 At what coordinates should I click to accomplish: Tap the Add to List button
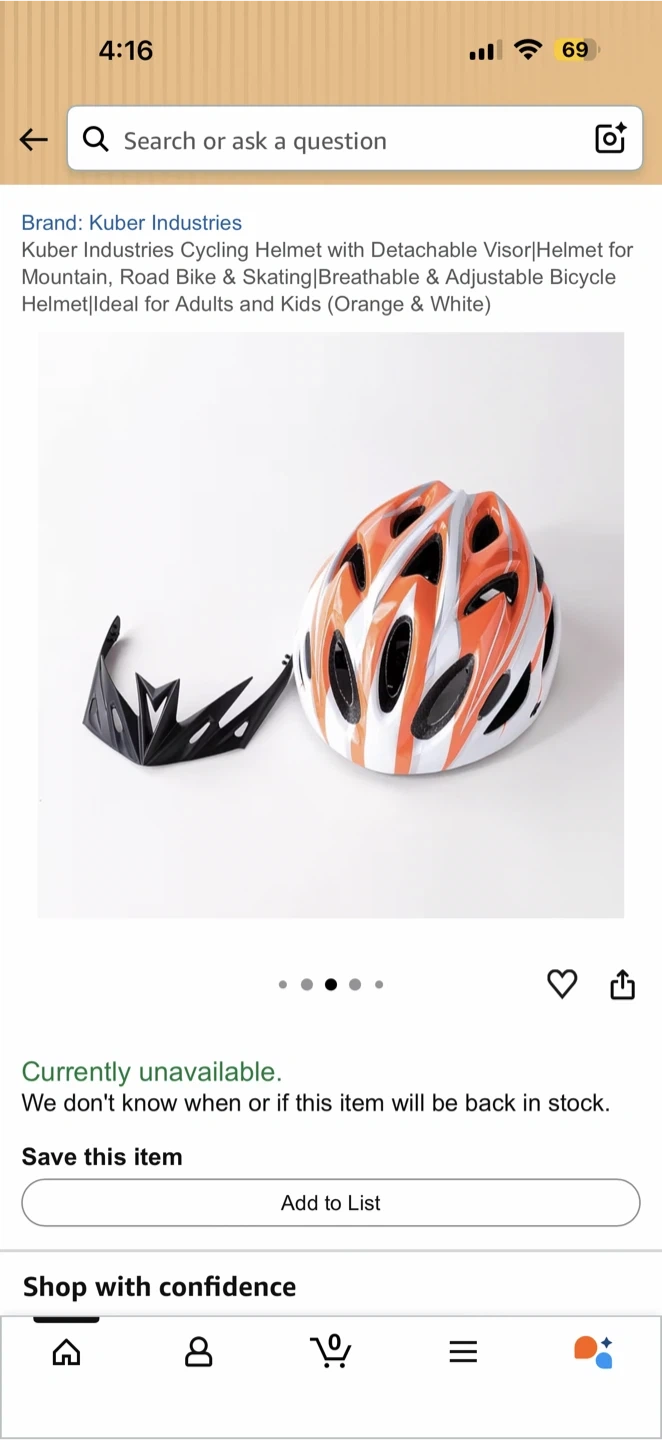331,1203
